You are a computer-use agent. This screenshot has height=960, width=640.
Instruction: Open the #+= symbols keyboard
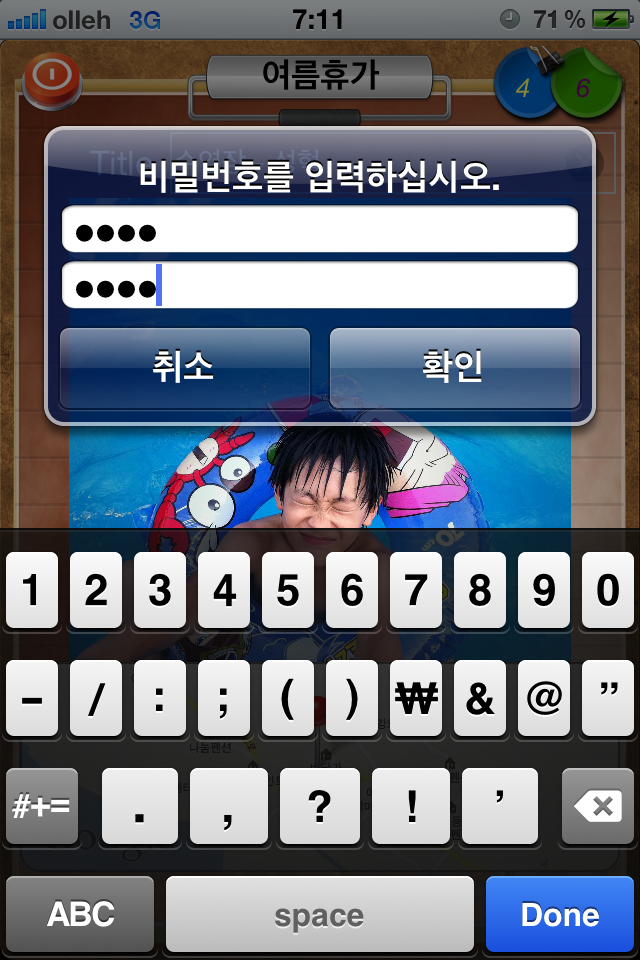[x=42, y=806]
